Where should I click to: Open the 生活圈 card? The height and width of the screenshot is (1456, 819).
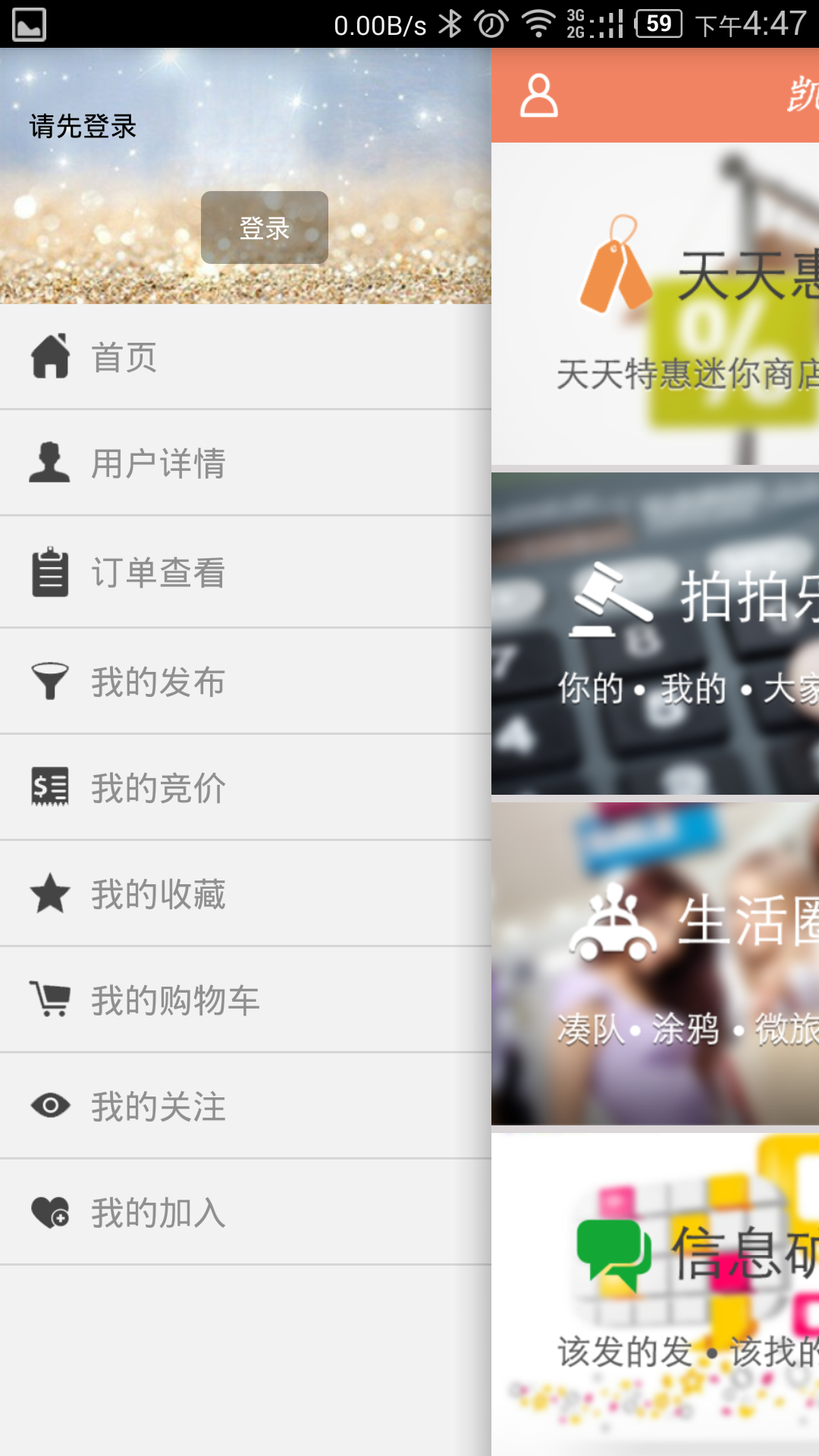pyautogui.click(x=655, y=963)
